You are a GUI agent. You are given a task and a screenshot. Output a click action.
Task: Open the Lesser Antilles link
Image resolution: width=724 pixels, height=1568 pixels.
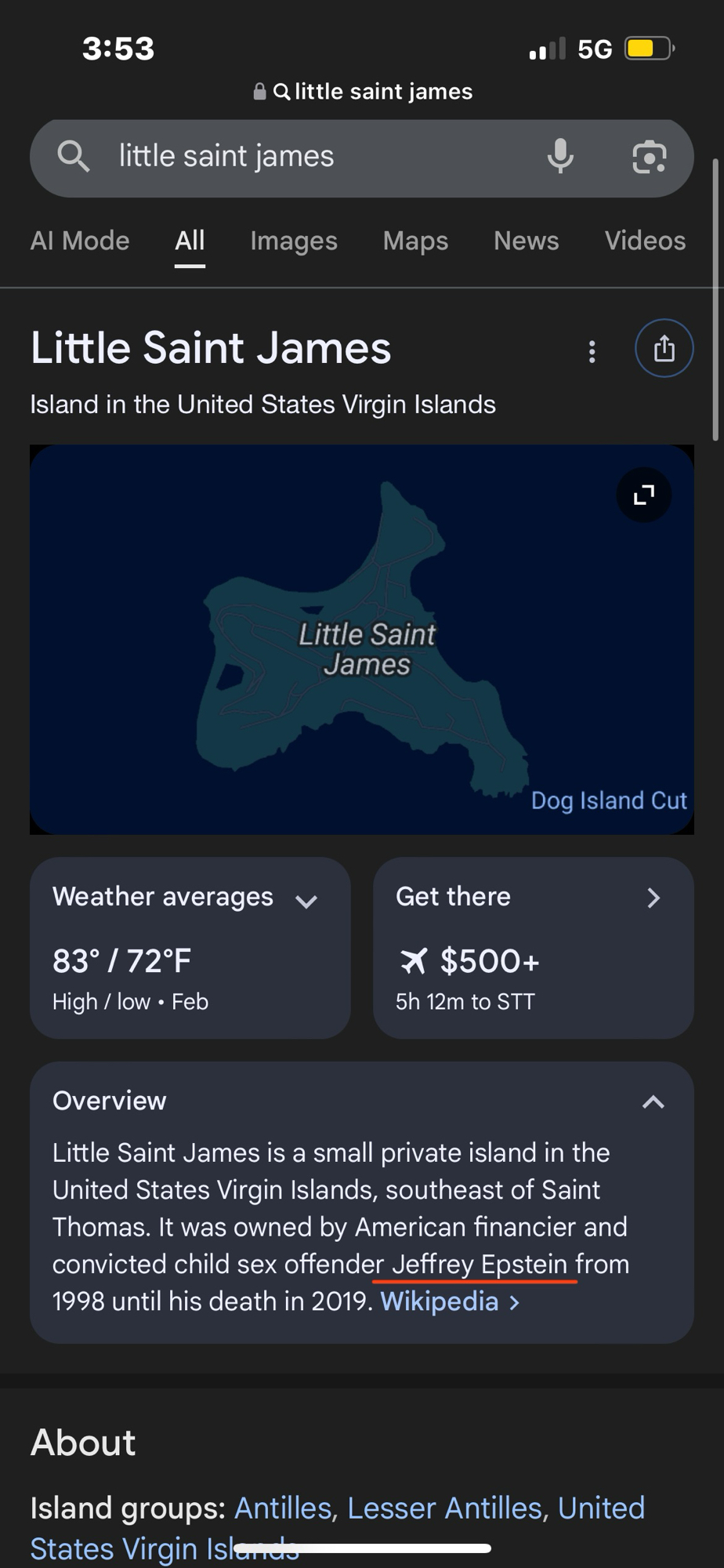point(444,1508)
